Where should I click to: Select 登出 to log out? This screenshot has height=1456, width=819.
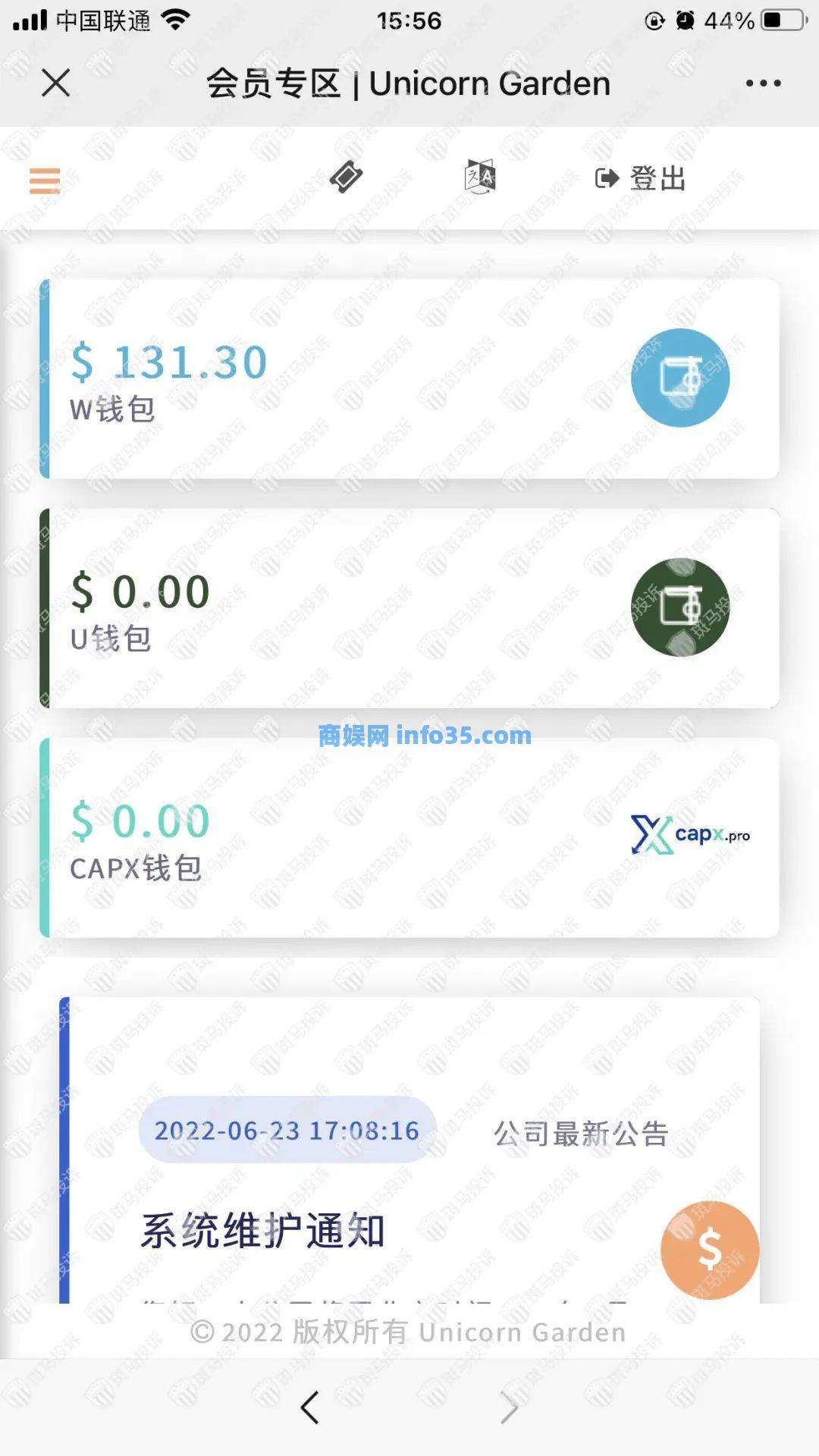click(x=658, y=179)
